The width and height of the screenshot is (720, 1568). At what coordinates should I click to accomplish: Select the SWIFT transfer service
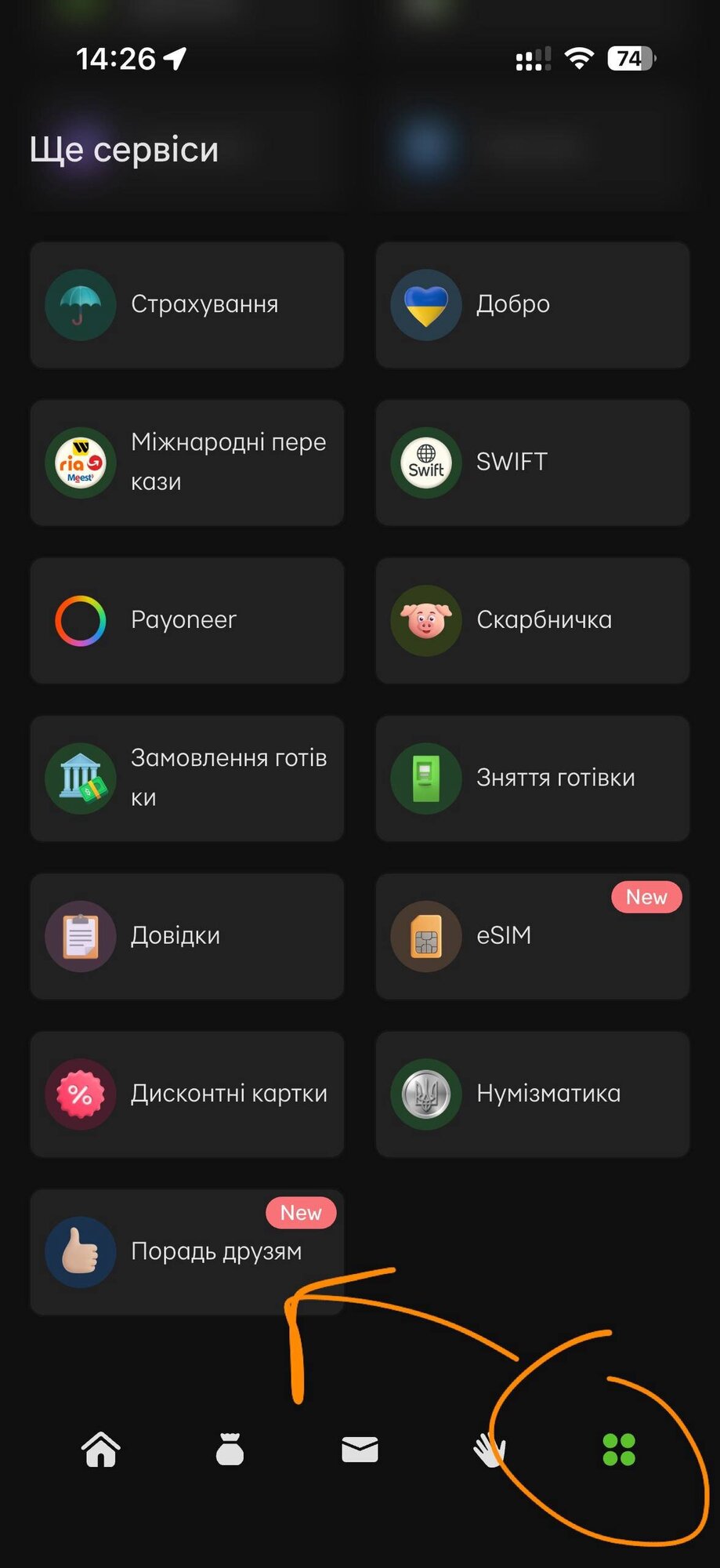pyautogui.click(x=532, y=463)
